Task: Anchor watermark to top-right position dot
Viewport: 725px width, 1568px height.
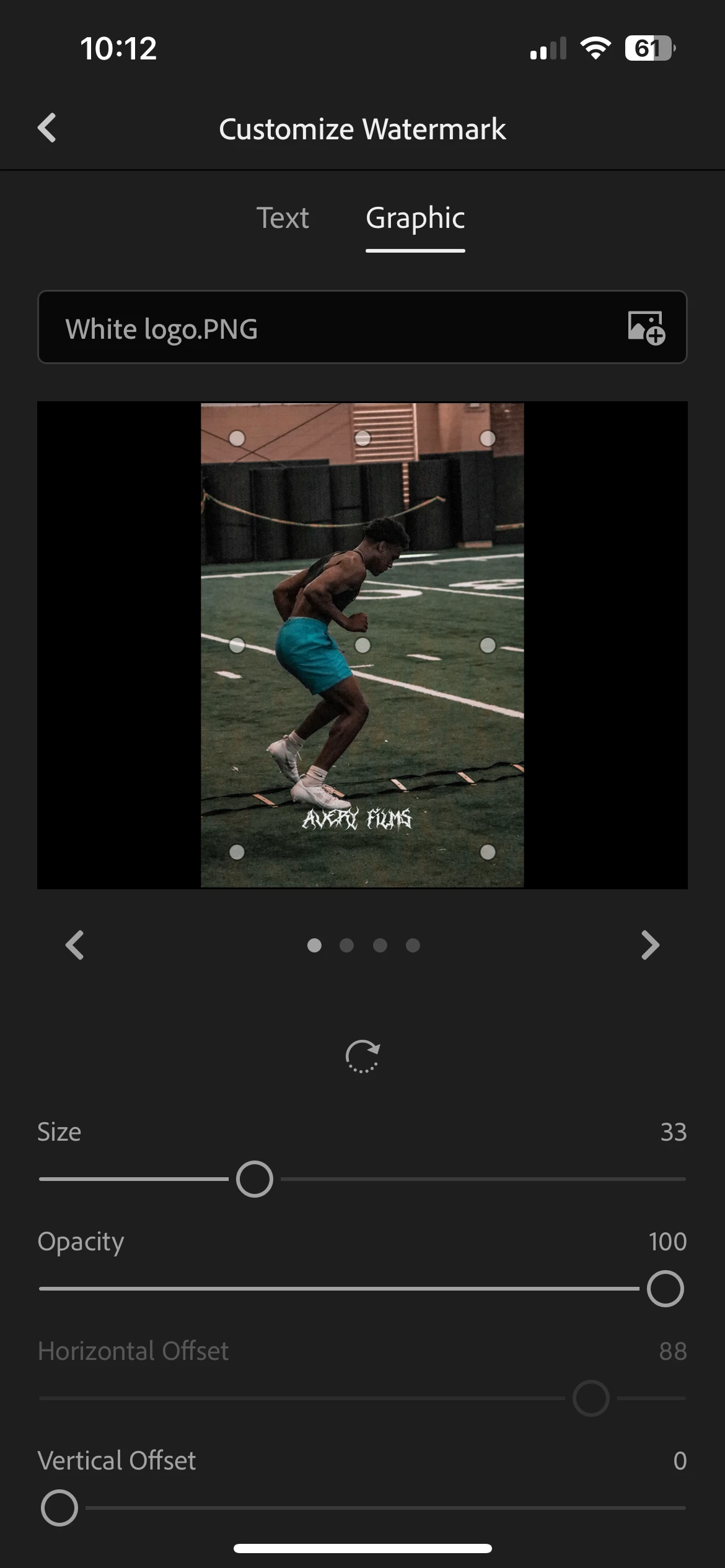Action: (488, 438)
